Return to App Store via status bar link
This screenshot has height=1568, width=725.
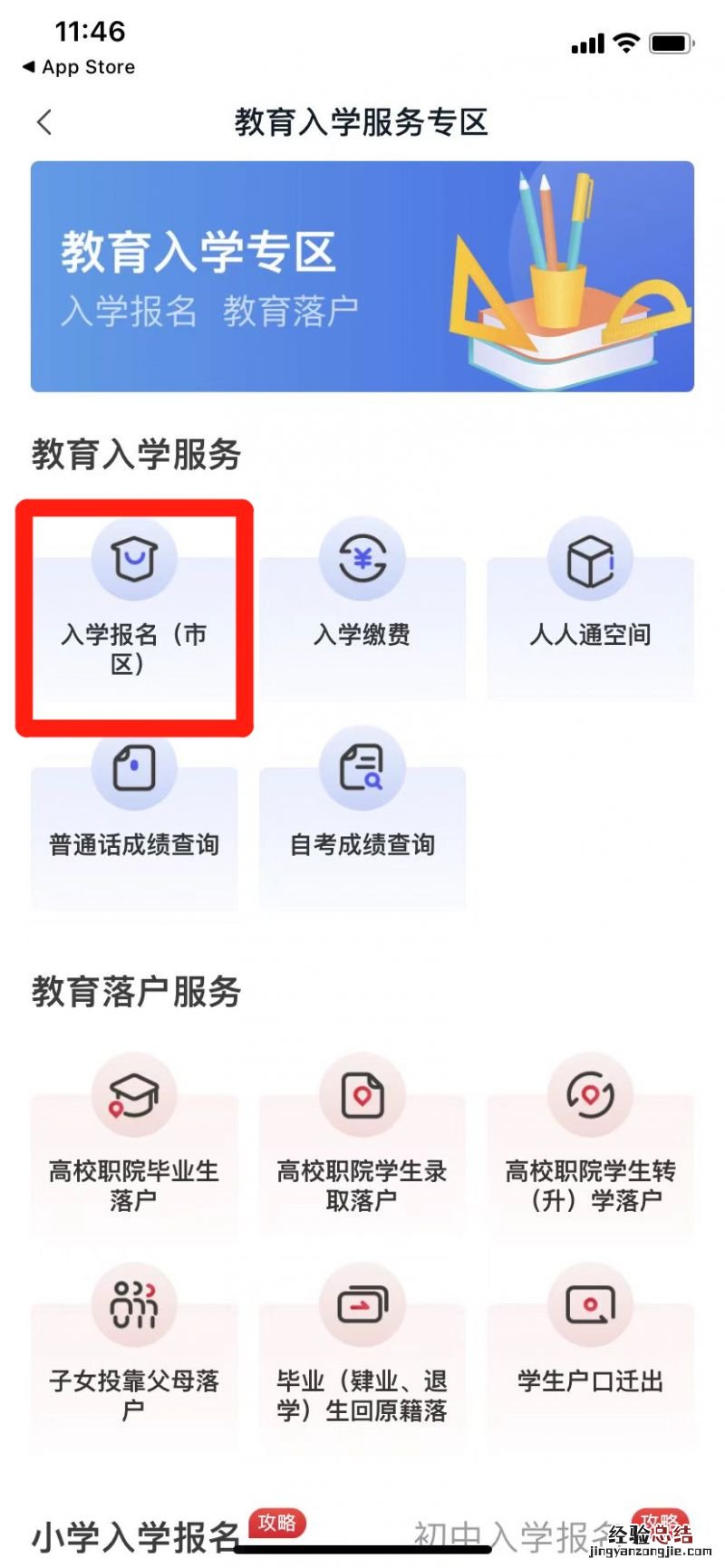[79, 67]
